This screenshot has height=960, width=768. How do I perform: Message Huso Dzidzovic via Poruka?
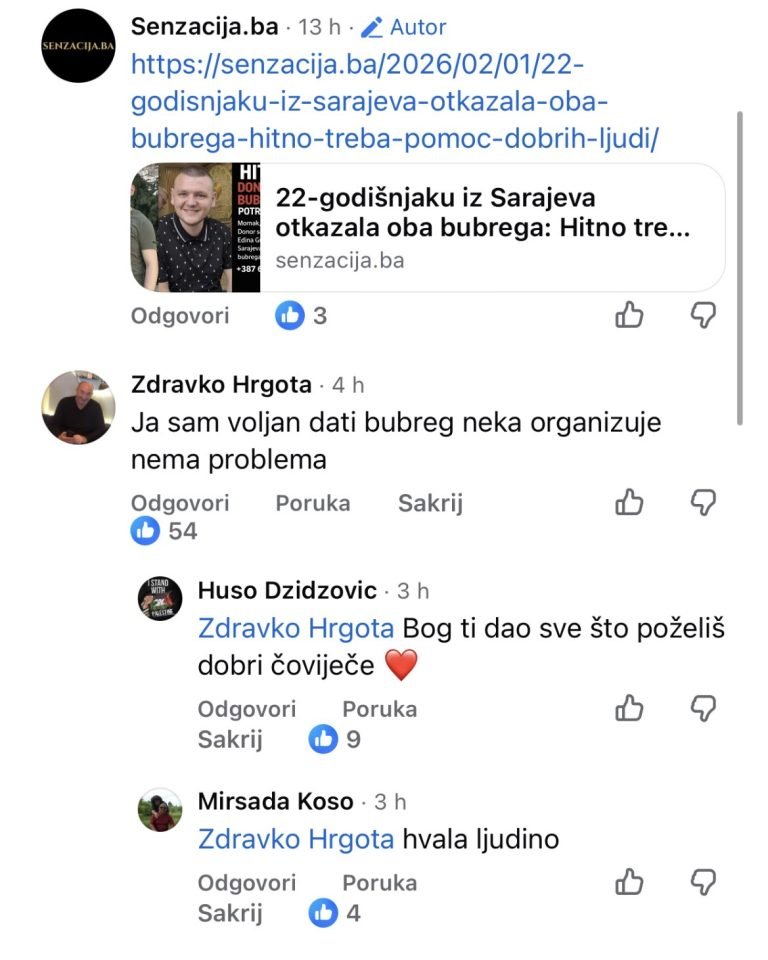pyautogui.click(x=380, y=709)
